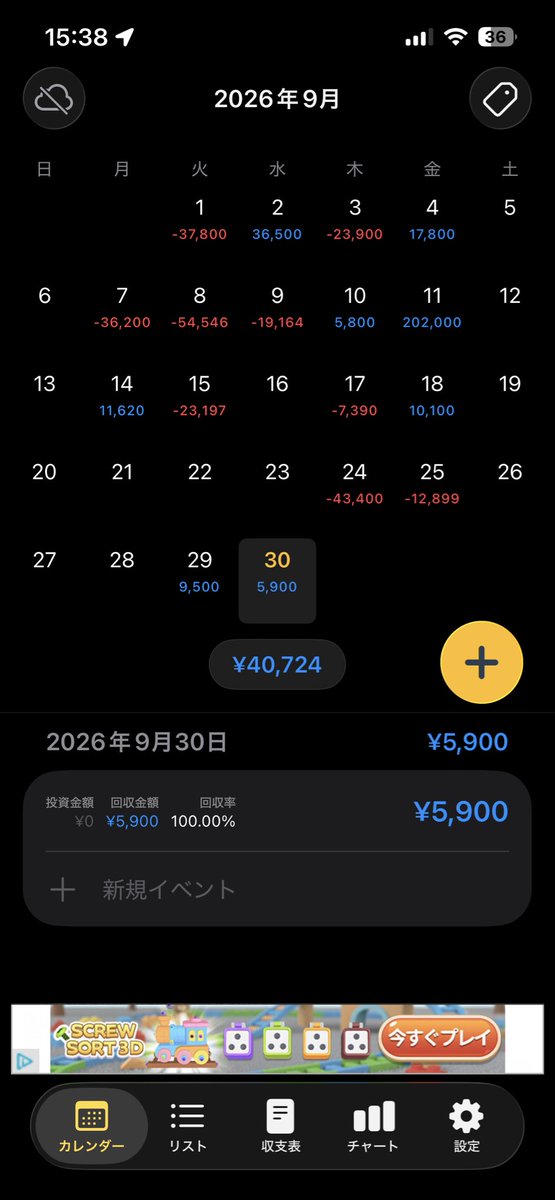Image resolution: width=555 pixels, height=1200 pixels.
Task: Add 新規イベント to this day
Action: click(277, 889)
